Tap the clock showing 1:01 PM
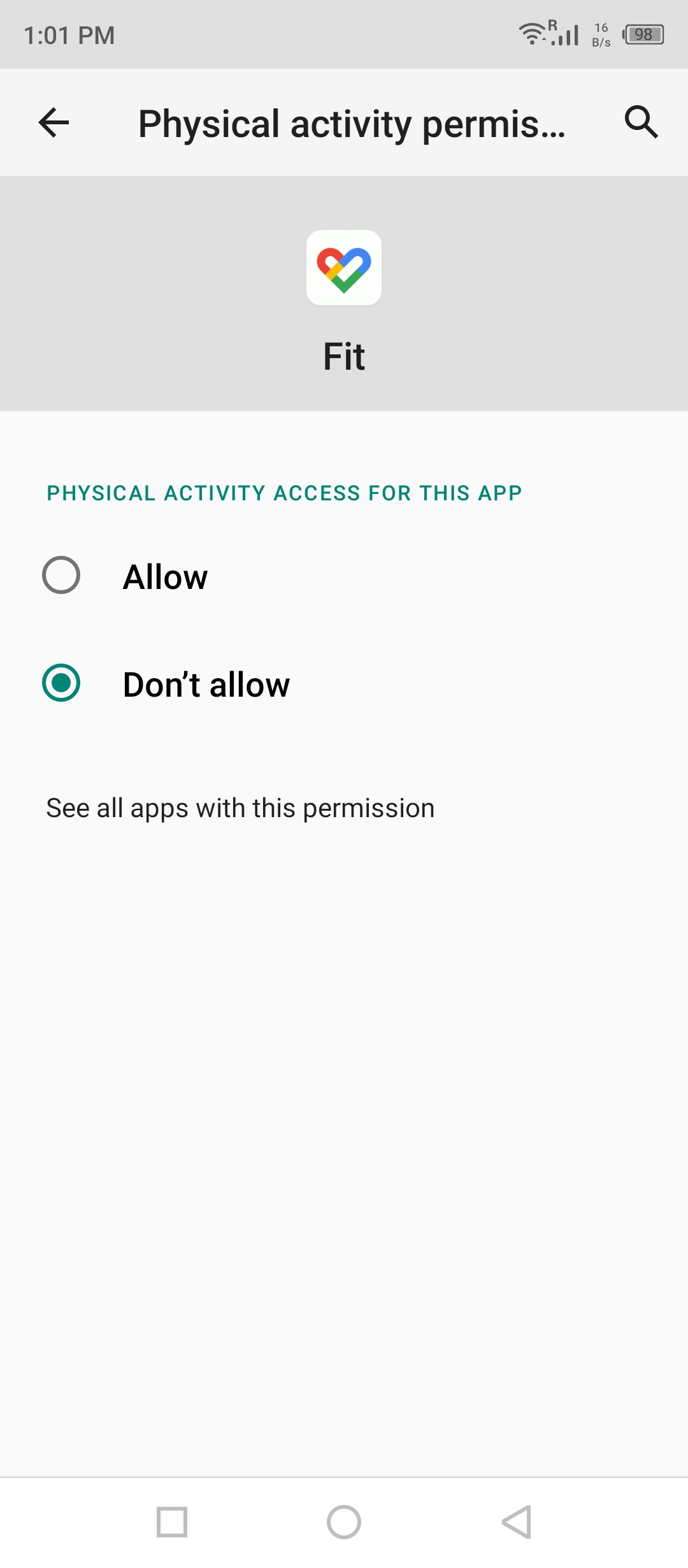The height and width of the screenshot is (1568, 688). click(x=68, y=35)
